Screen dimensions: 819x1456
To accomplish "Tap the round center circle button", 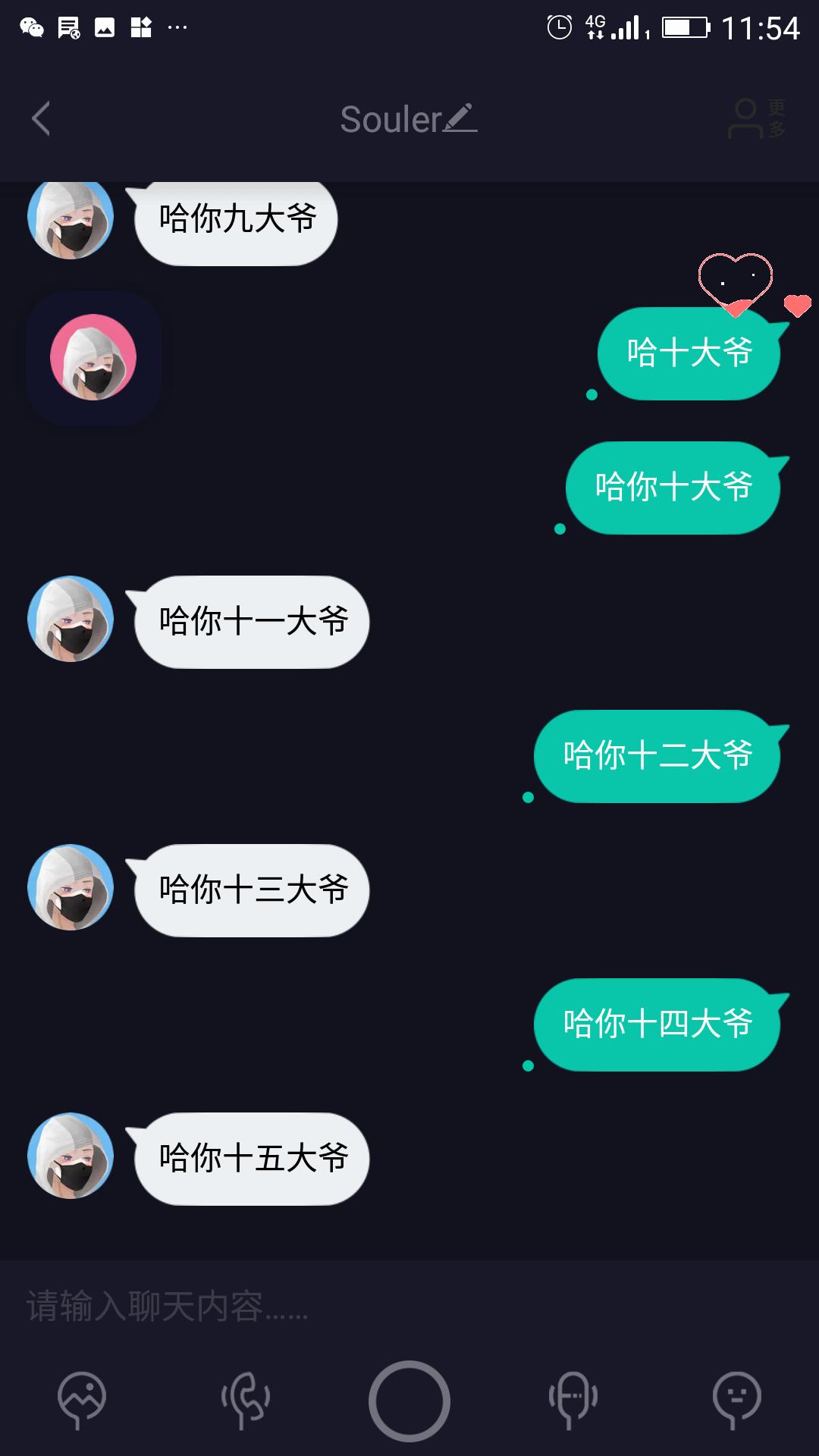I will (409, 1401).
